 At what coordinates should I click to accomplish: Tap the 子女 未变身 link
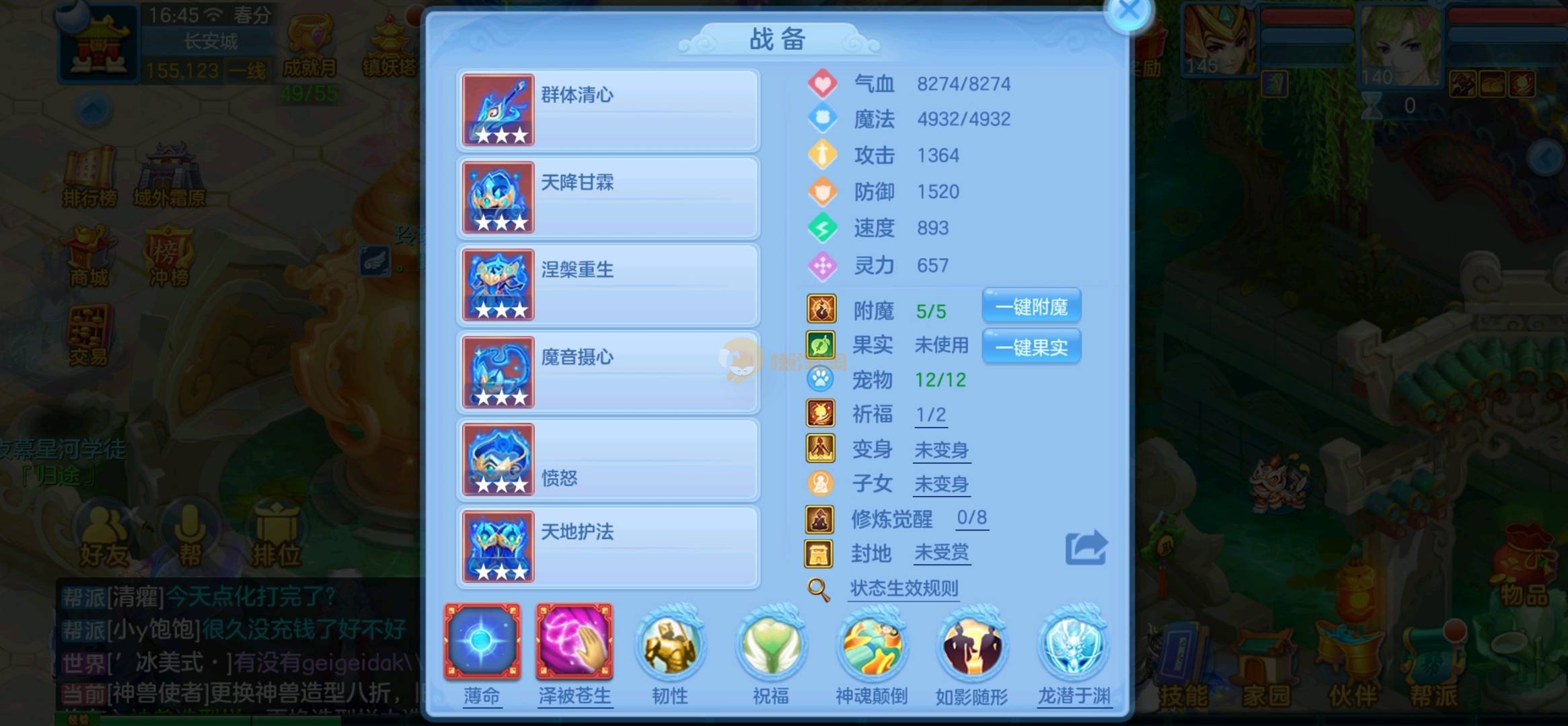(x=942, y=484)
